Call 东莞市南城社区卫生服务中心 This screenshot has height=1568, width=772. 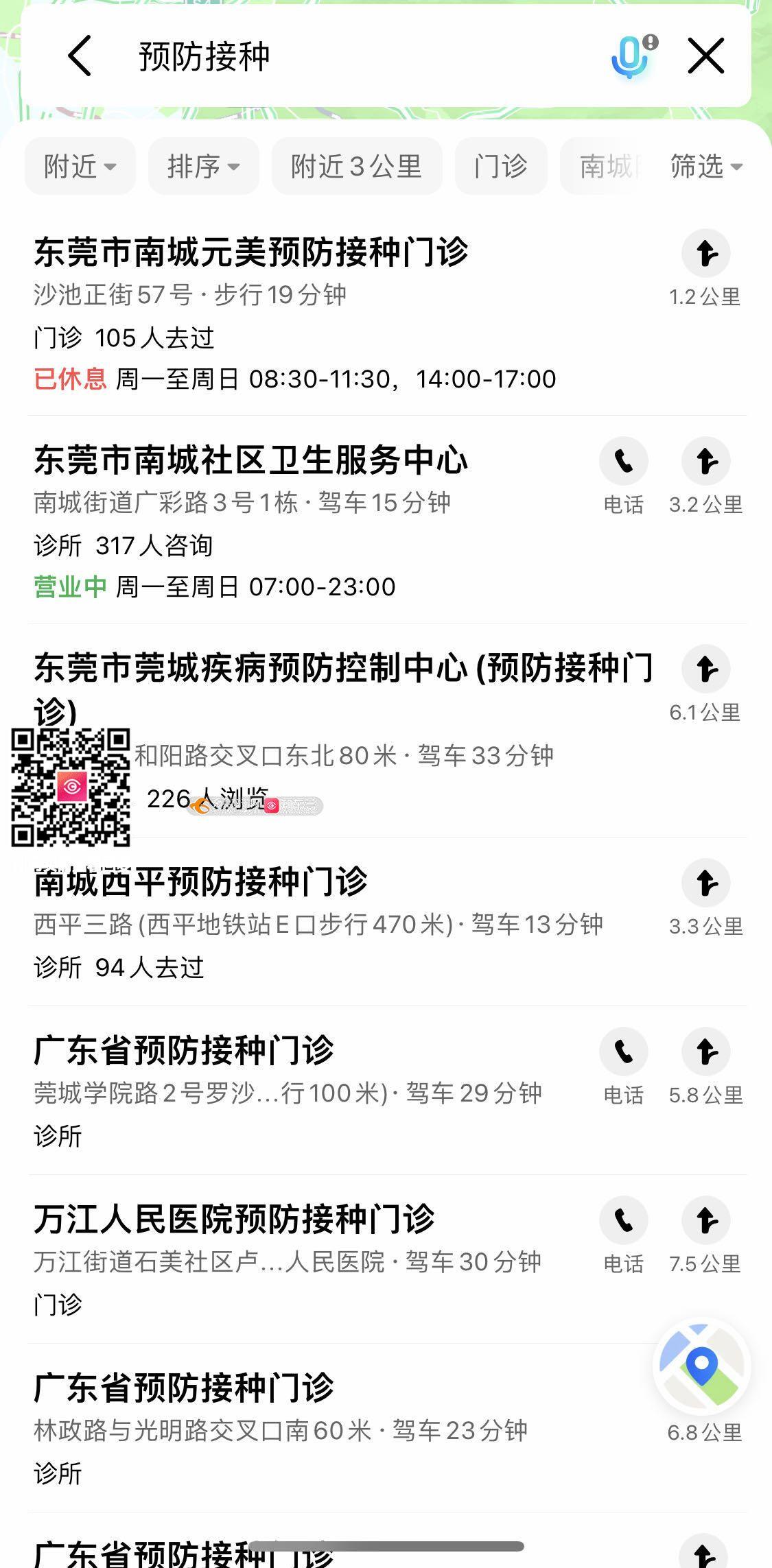click(x=623, y=461)
